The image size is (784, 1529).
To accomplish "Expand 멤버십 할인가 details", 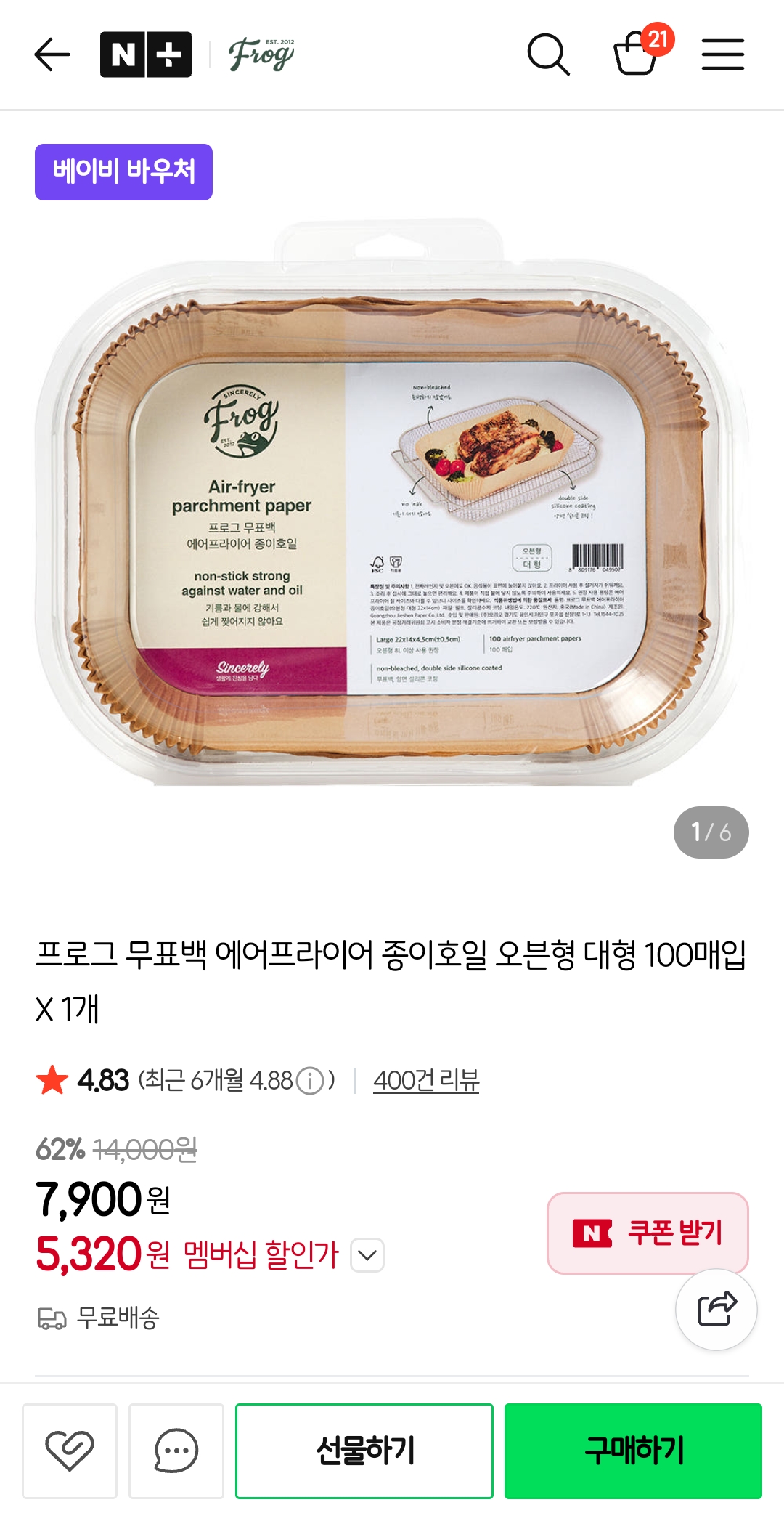I will (367, 1255).
